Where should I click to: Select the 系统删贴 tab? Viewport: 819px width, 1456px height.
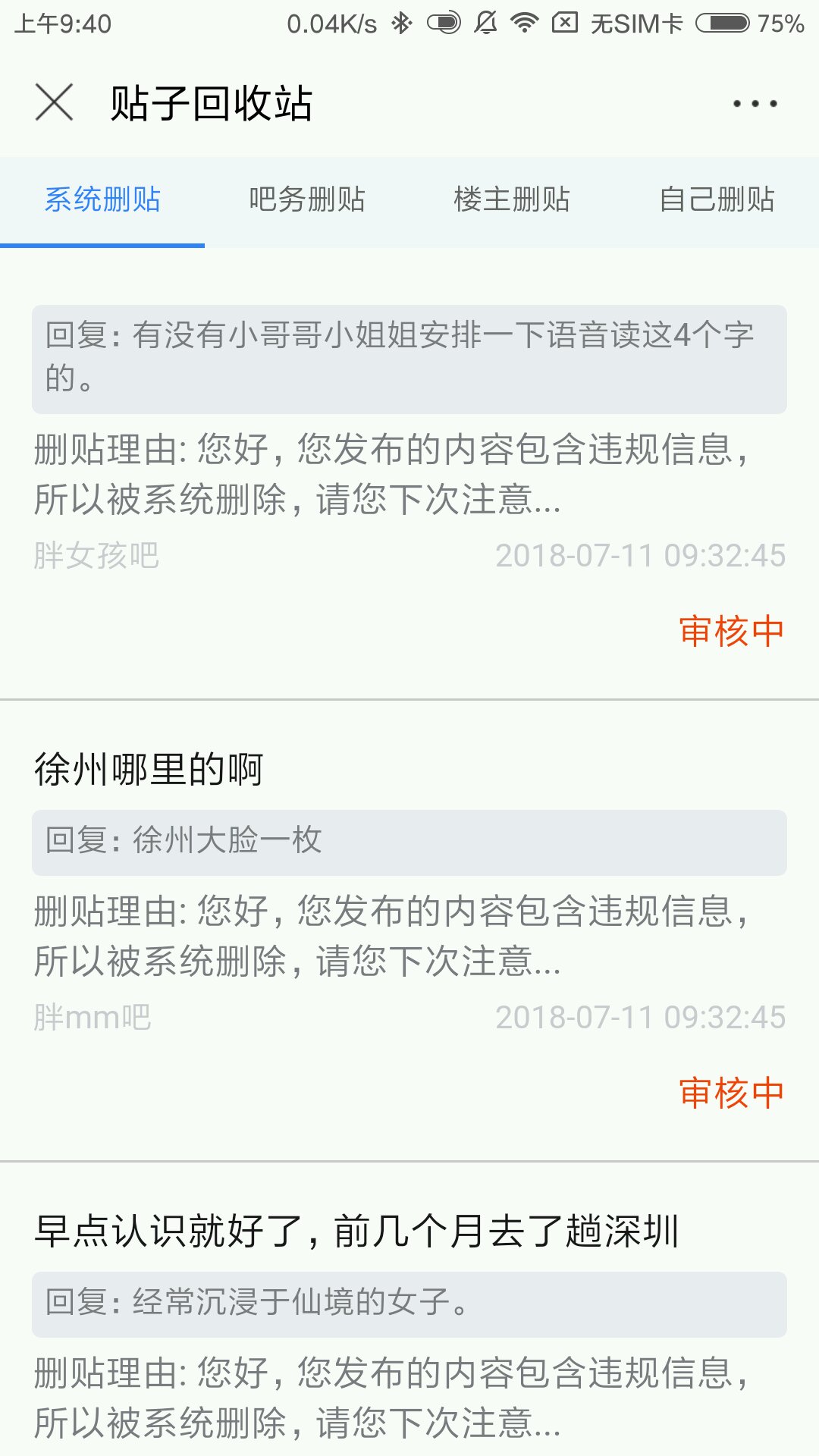102,200
